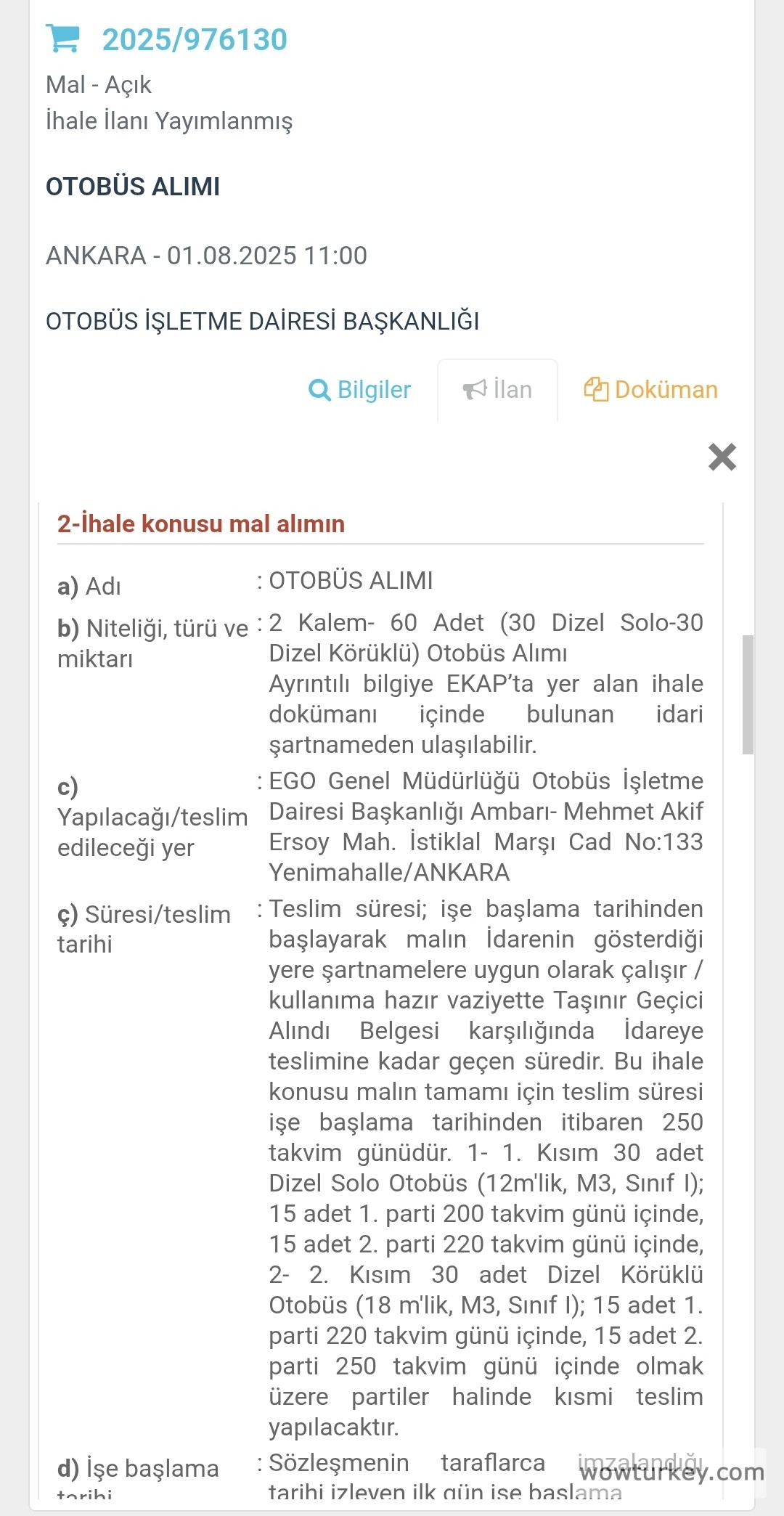Screen dimensions: 784x1516
Task: Click the 'İhale İlanı Yayımlanmış' status label
Action: (169, 122)
